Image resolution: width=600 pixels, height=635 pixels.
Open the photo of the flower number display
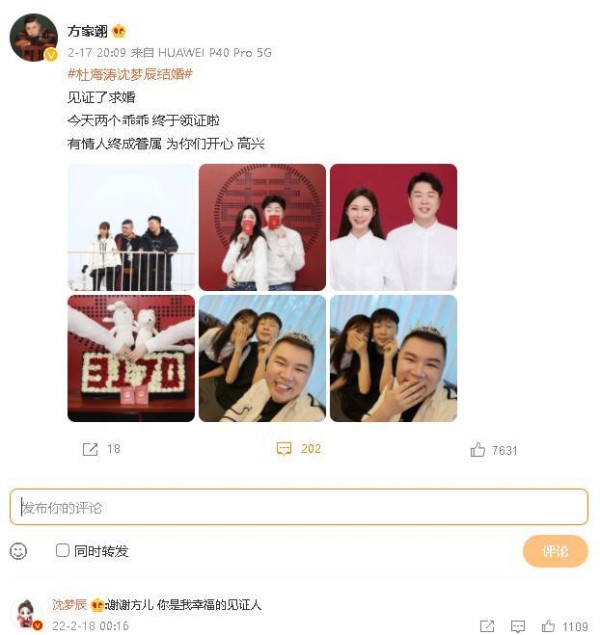point(131,358)
